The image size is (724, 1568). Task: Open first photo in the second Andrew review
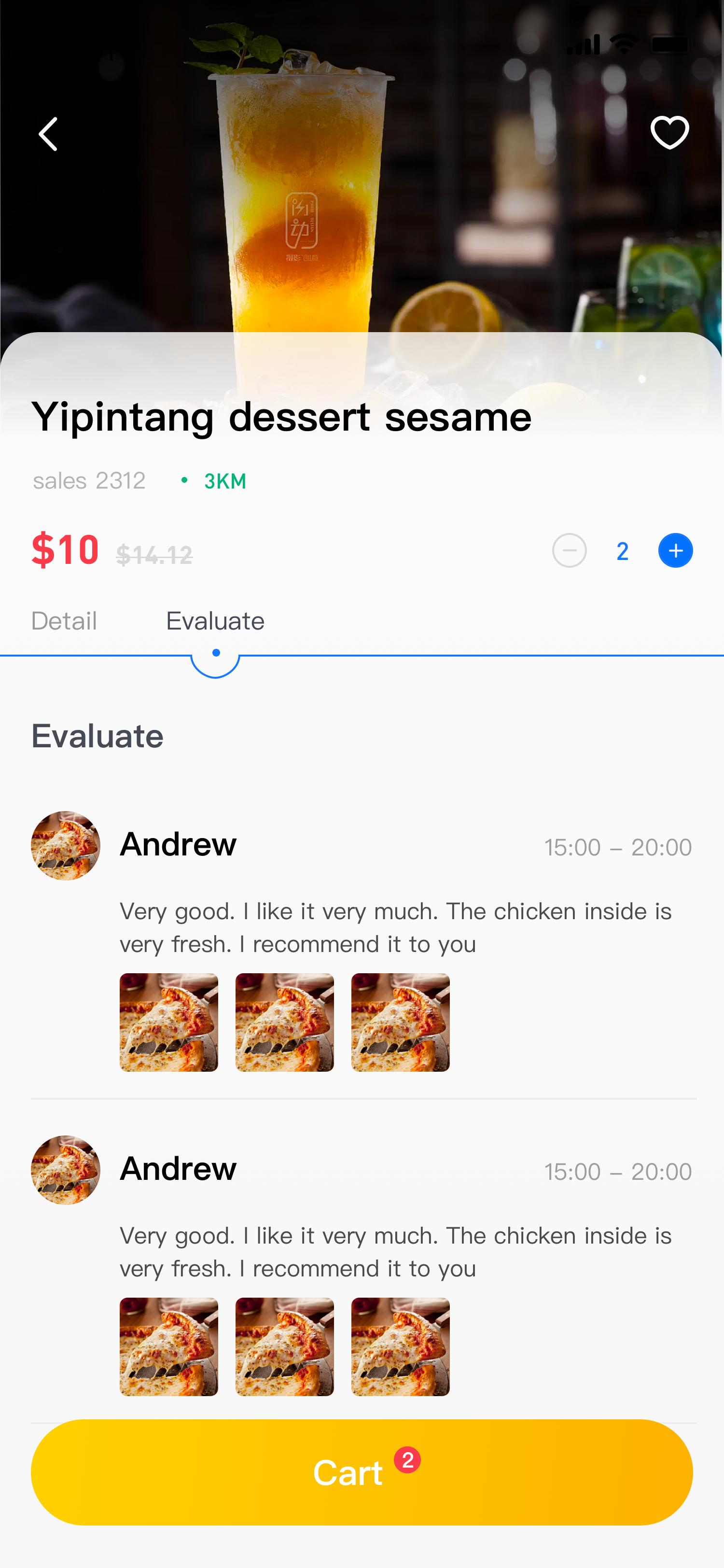(168, 1346)
